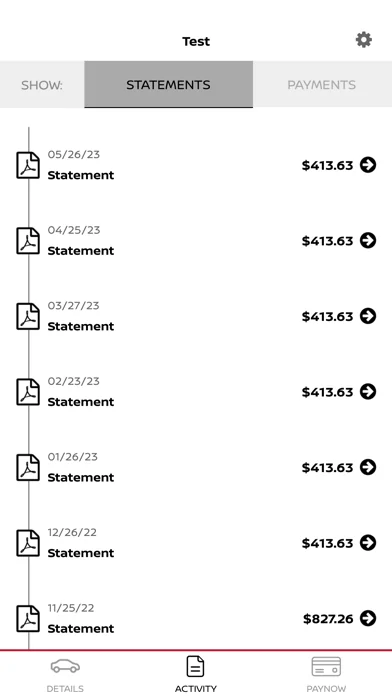Select the Statements tab
Viewport: 392px width, 696px height.
[x=168, y=84]
